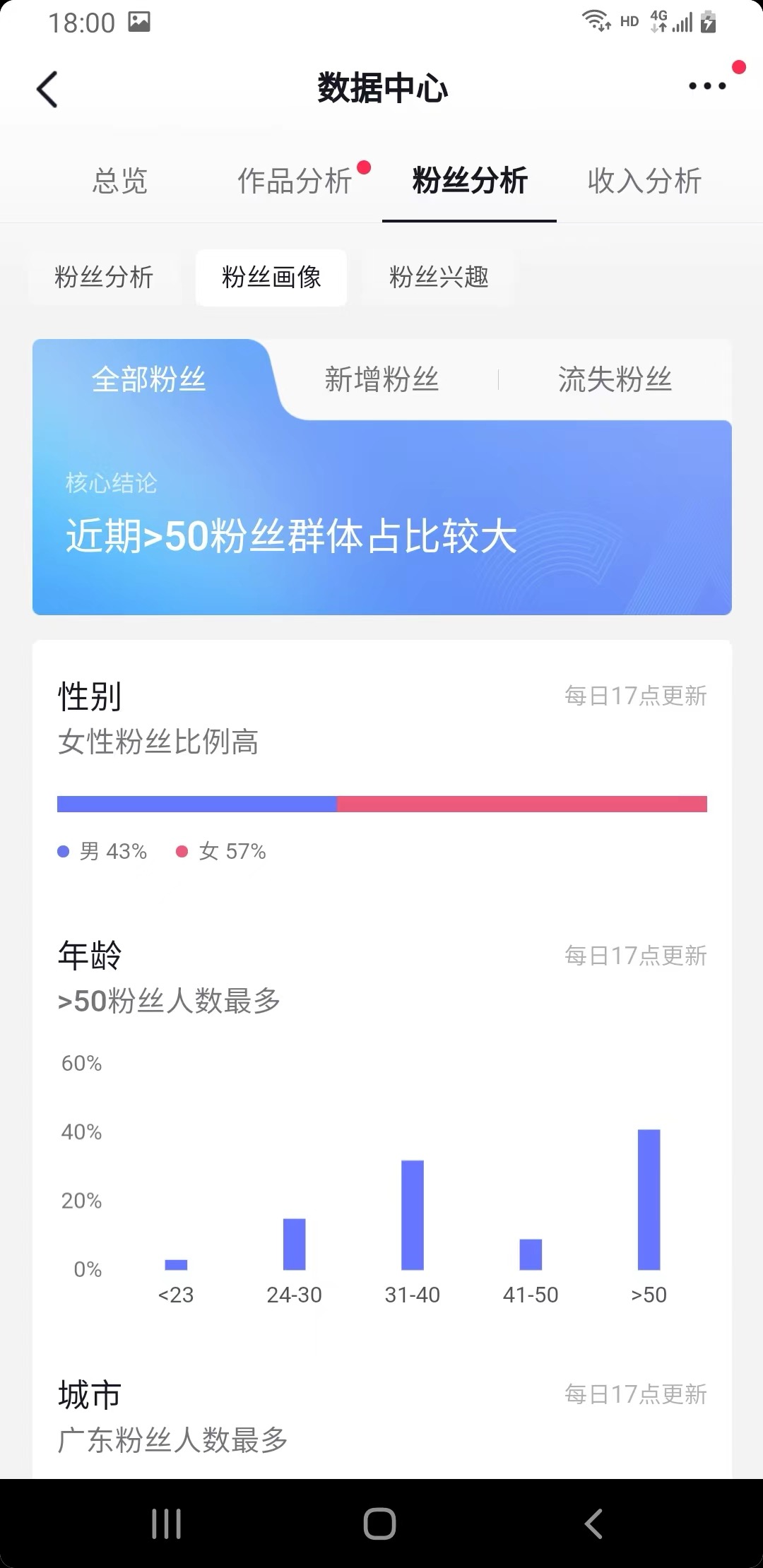This screenshot has width=763, height=1568.
Task: Select the 粉丝分析 top tab
Action: click(x=470, y=182)
